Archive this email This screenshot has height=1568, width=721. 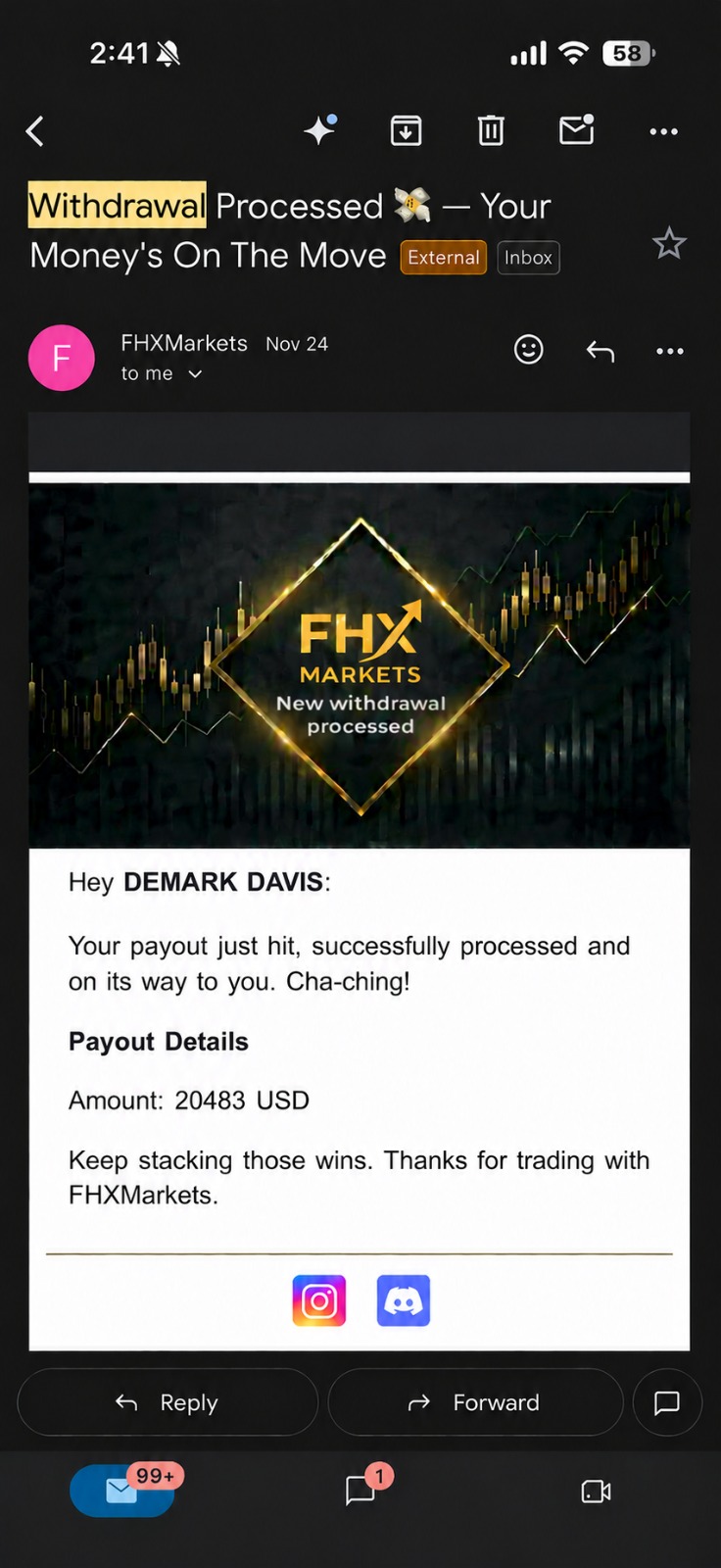(x=406, y=130)
